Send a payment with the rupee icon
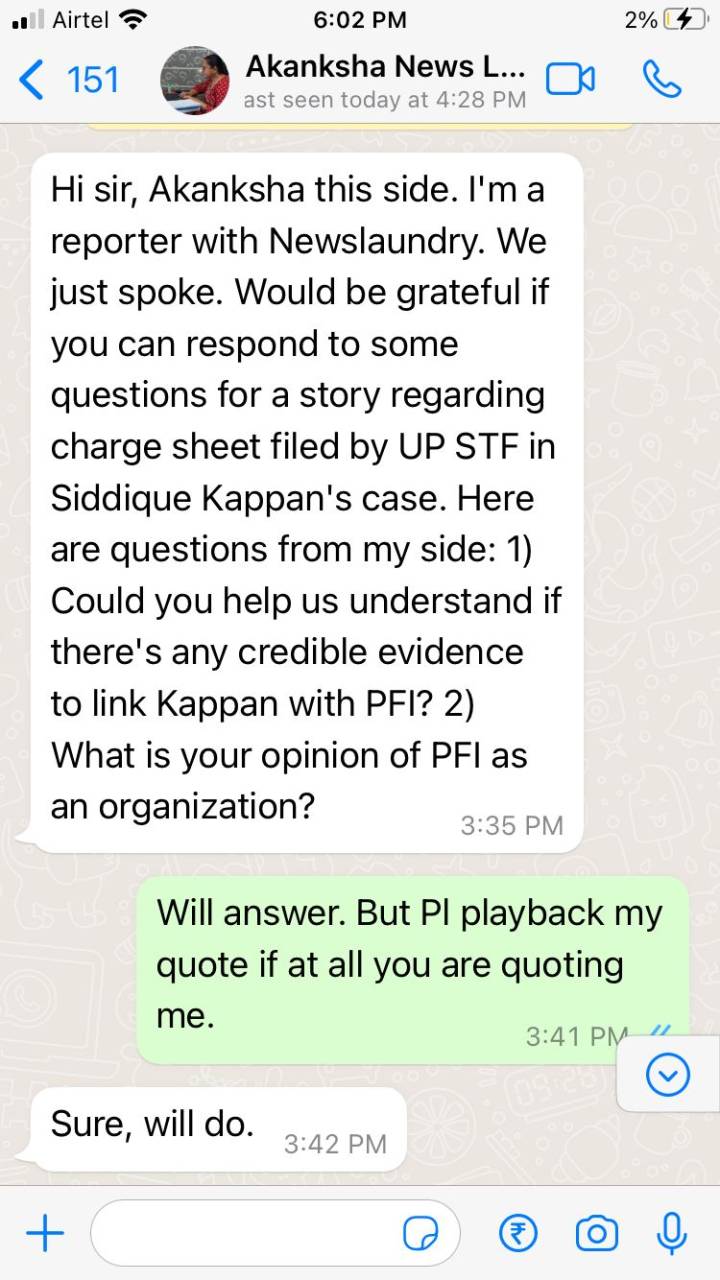This screenshot has height=1280, width=720. [x=518, y=1234]
